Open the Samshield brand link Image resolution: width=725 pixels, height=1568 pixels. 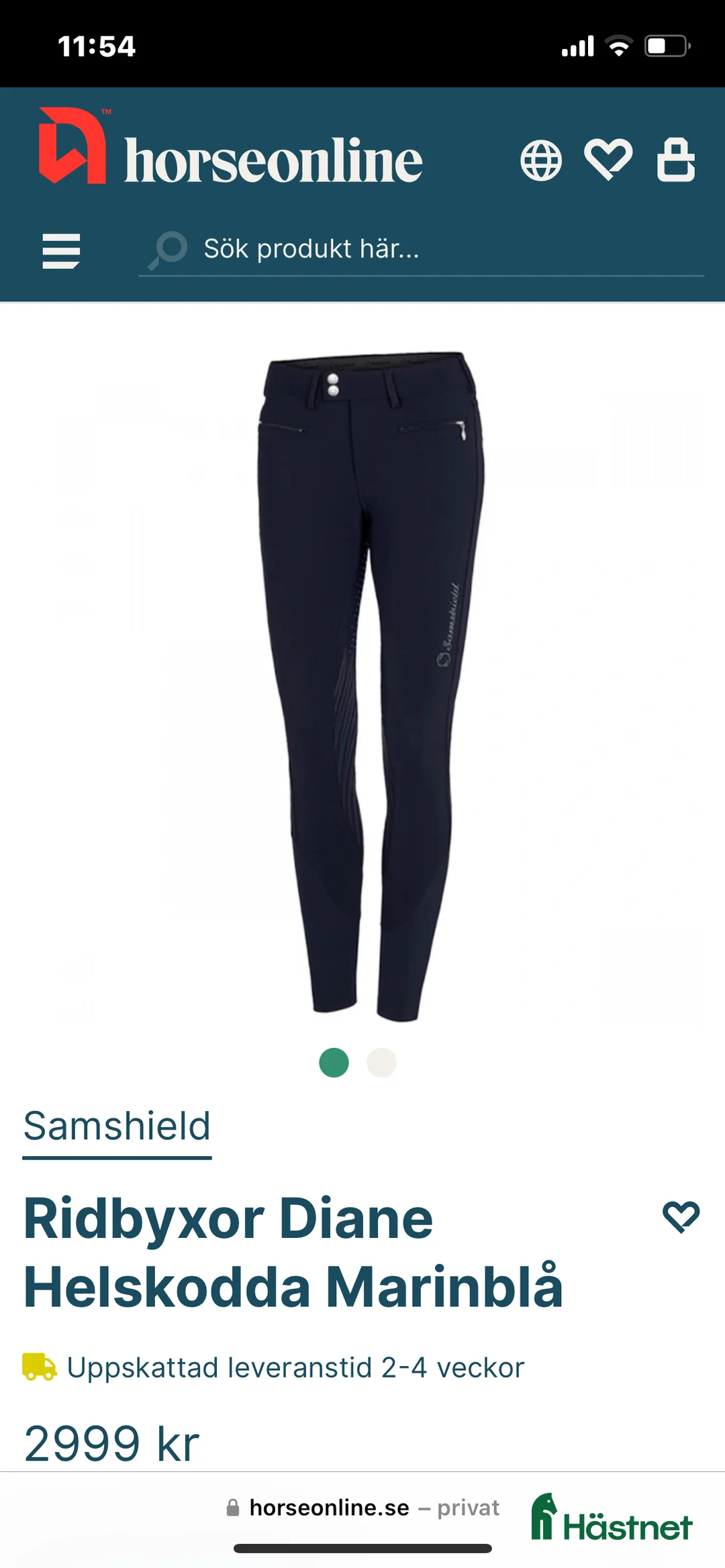click(x=117, y=1127)
